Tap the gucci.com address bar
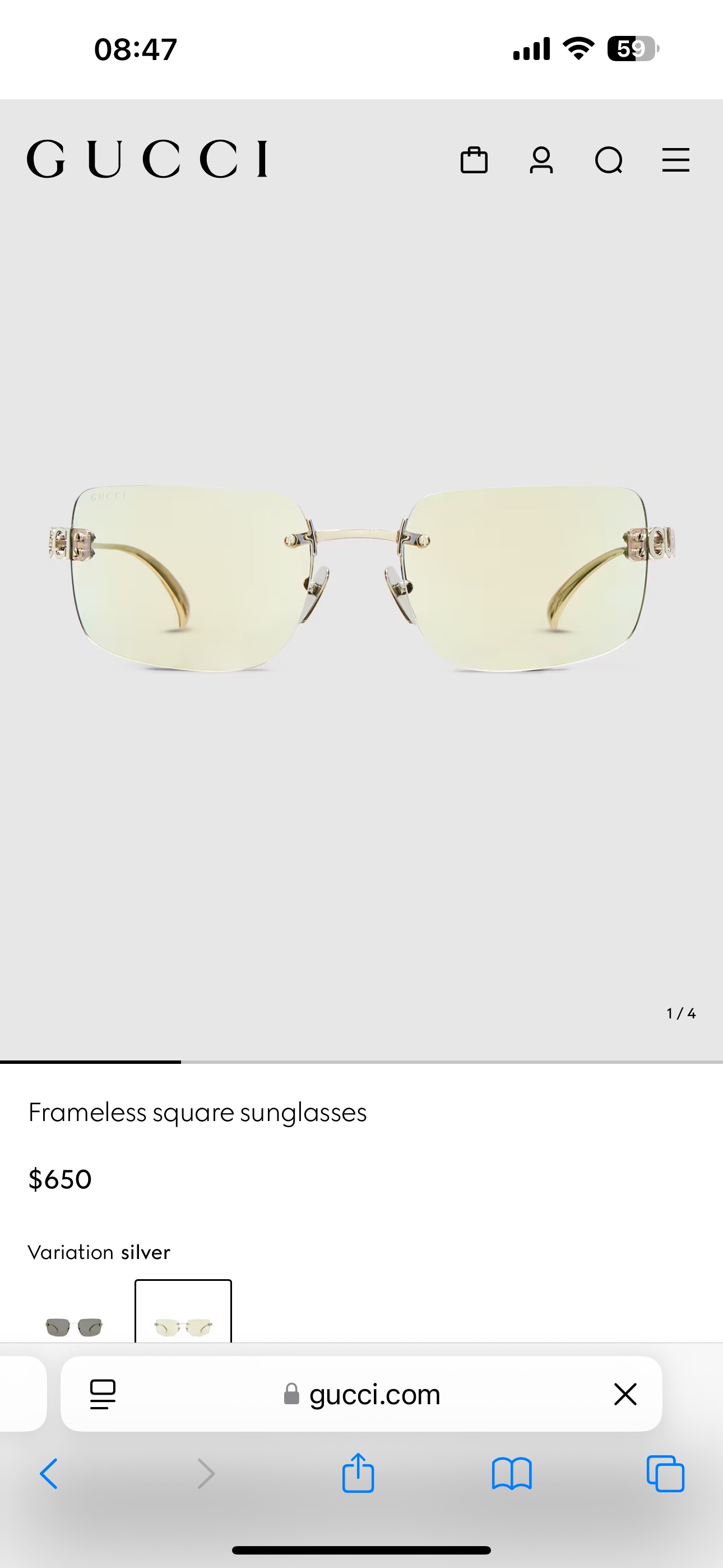The height and width of the screenshot is (1568, 723). pos(361,1393)
